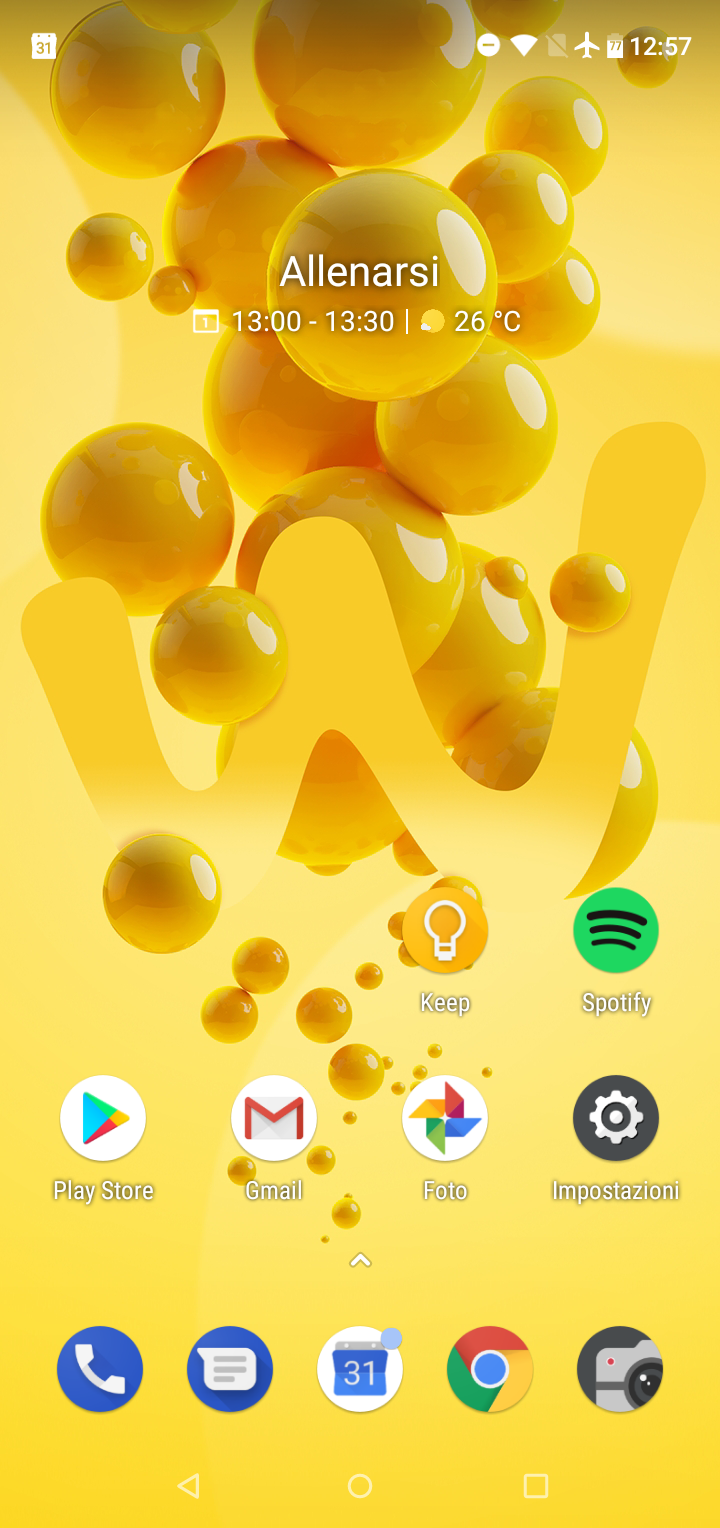The width and height of the screenshot is (720, 1528).
Task: Open the Messages app in the dock
Action: (230, 1369)
